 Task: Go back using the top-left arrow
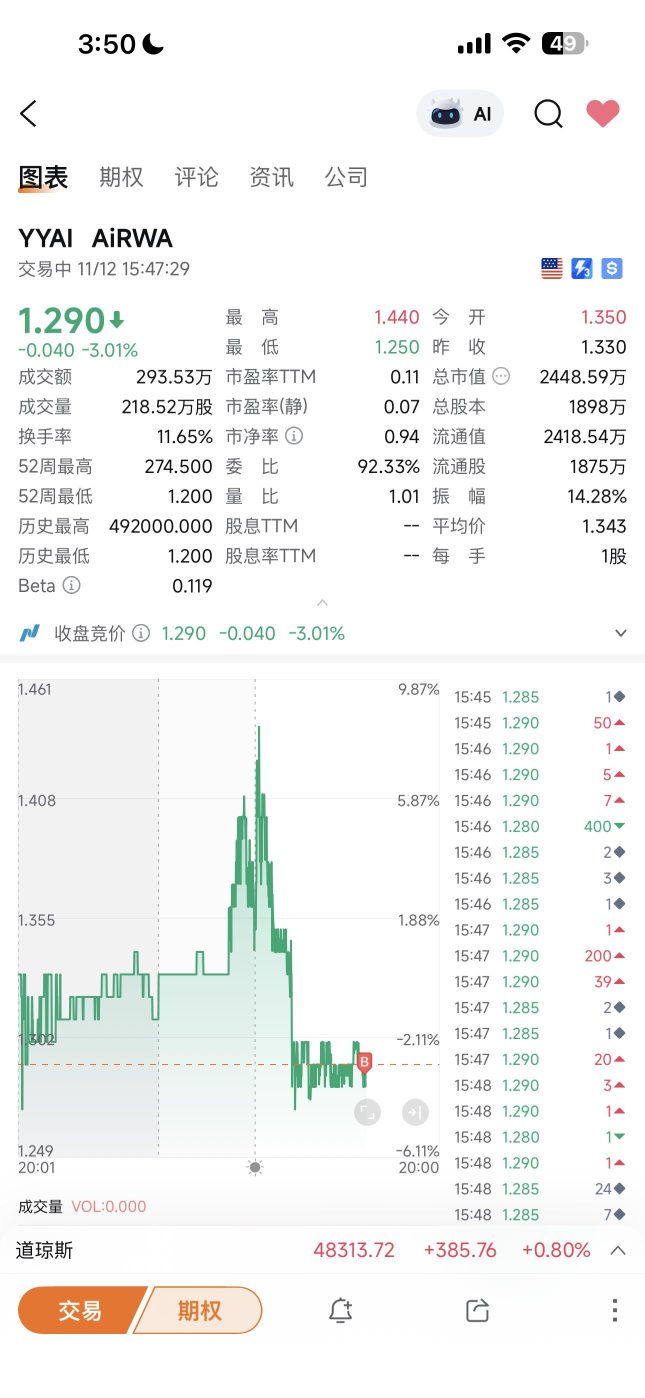[x=28, y=114]
